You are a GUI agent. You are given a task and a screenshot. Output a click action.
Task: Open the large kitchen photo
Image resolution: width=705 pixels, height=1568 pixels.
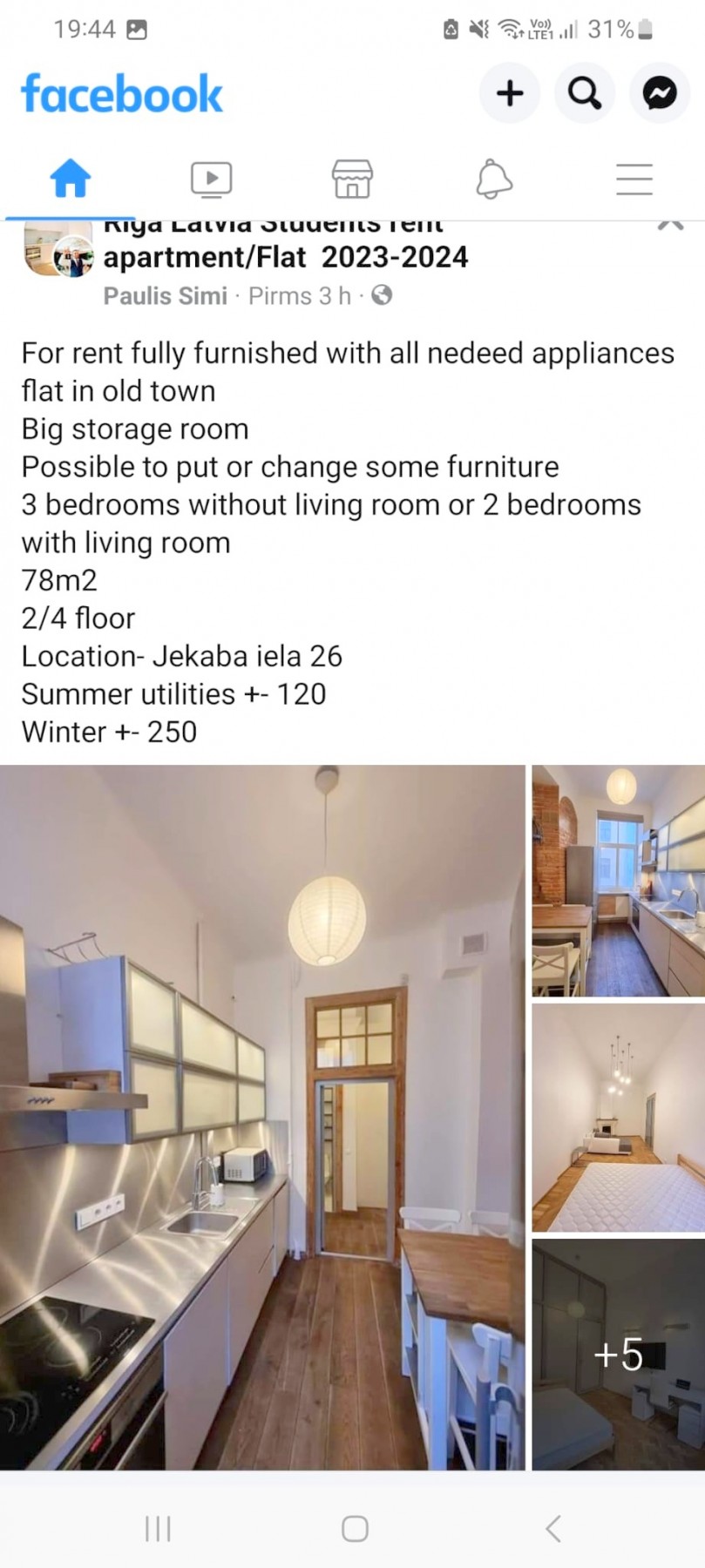click(x=261, y=1117)
